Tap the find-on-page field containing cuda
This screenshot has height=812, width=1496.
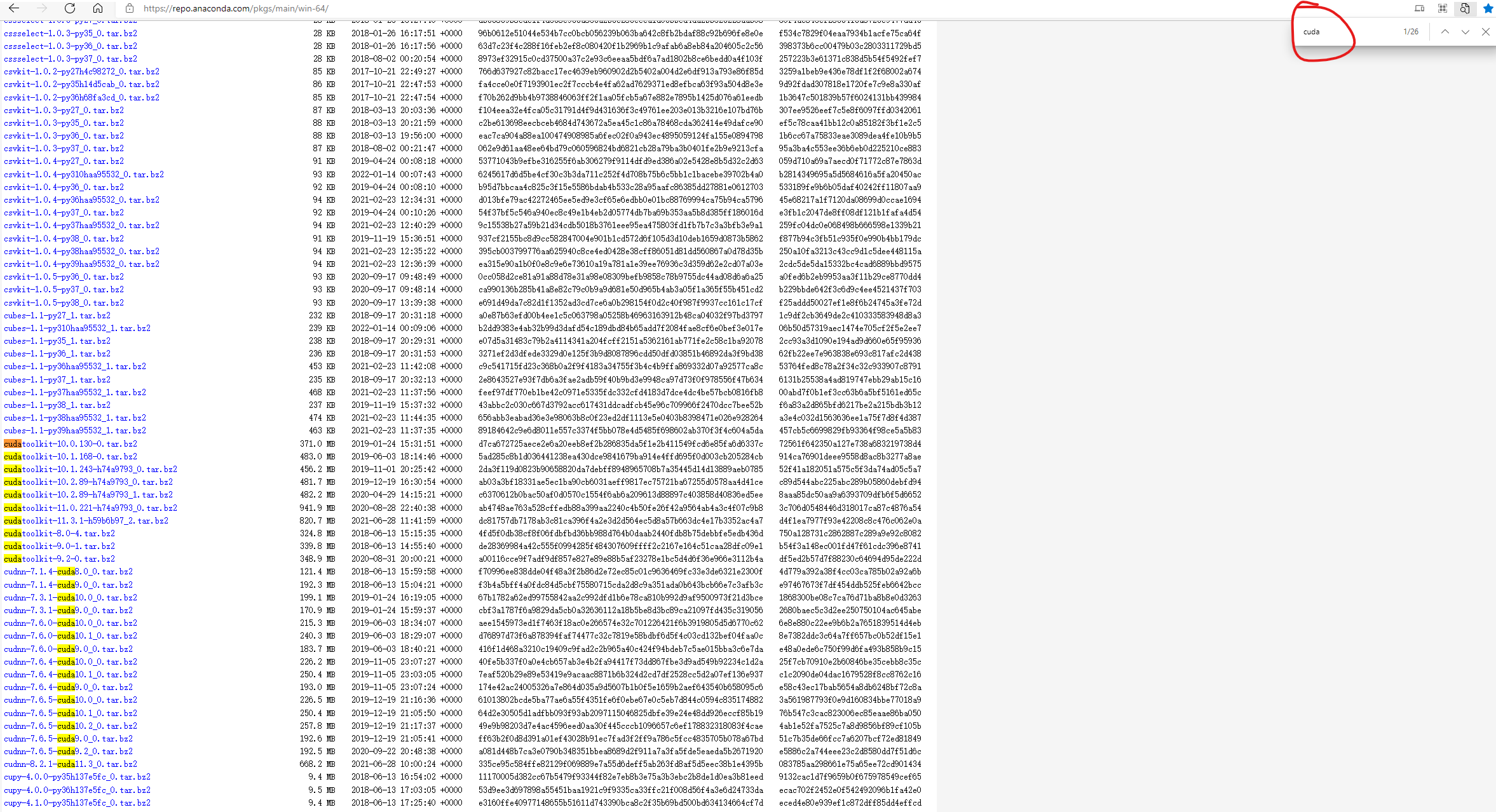(x=1341, y=32)
